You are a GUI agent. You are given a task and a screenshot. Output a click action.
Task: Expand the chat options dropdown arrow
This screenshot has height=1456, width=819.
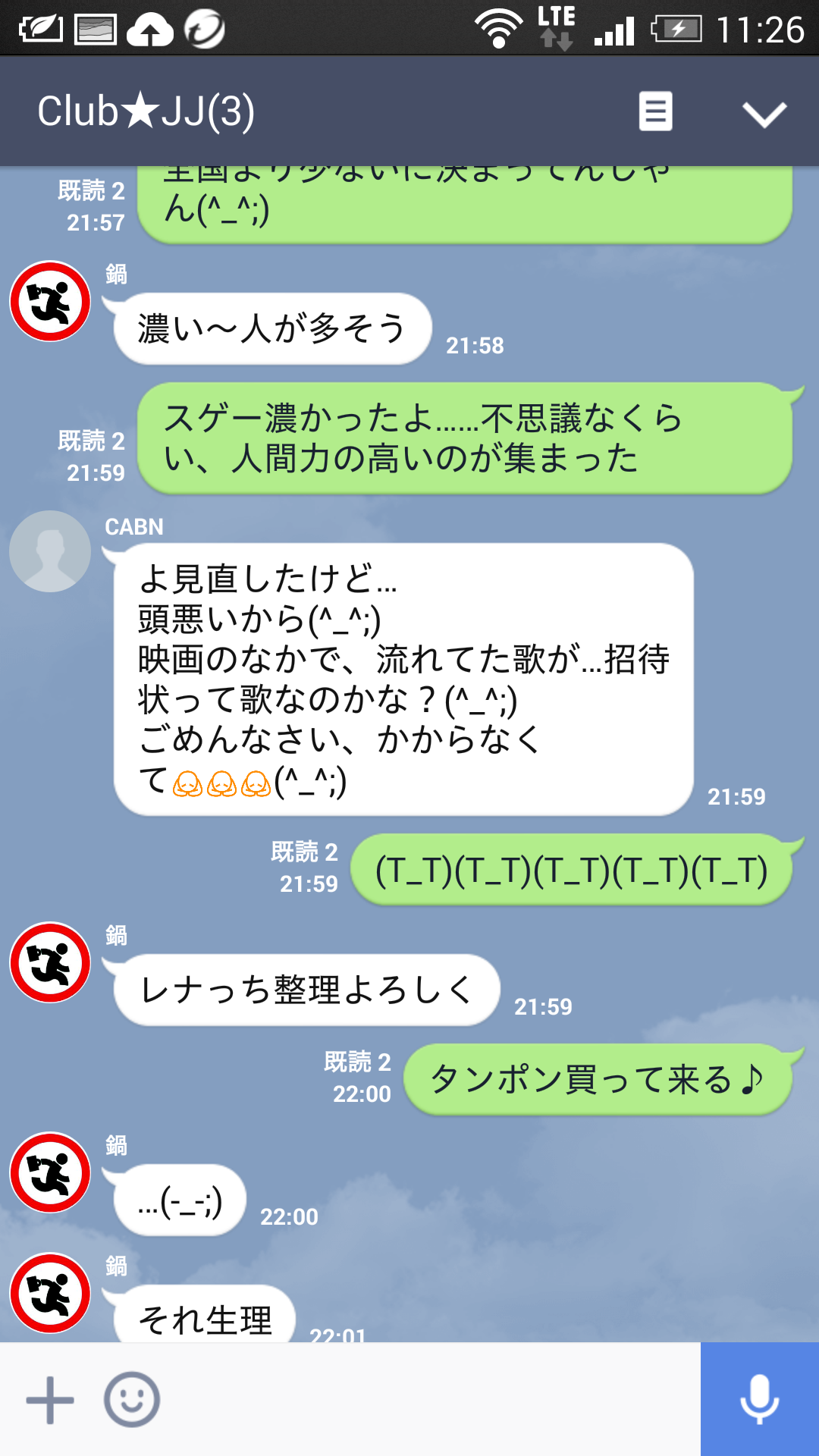tap(764, 114)
